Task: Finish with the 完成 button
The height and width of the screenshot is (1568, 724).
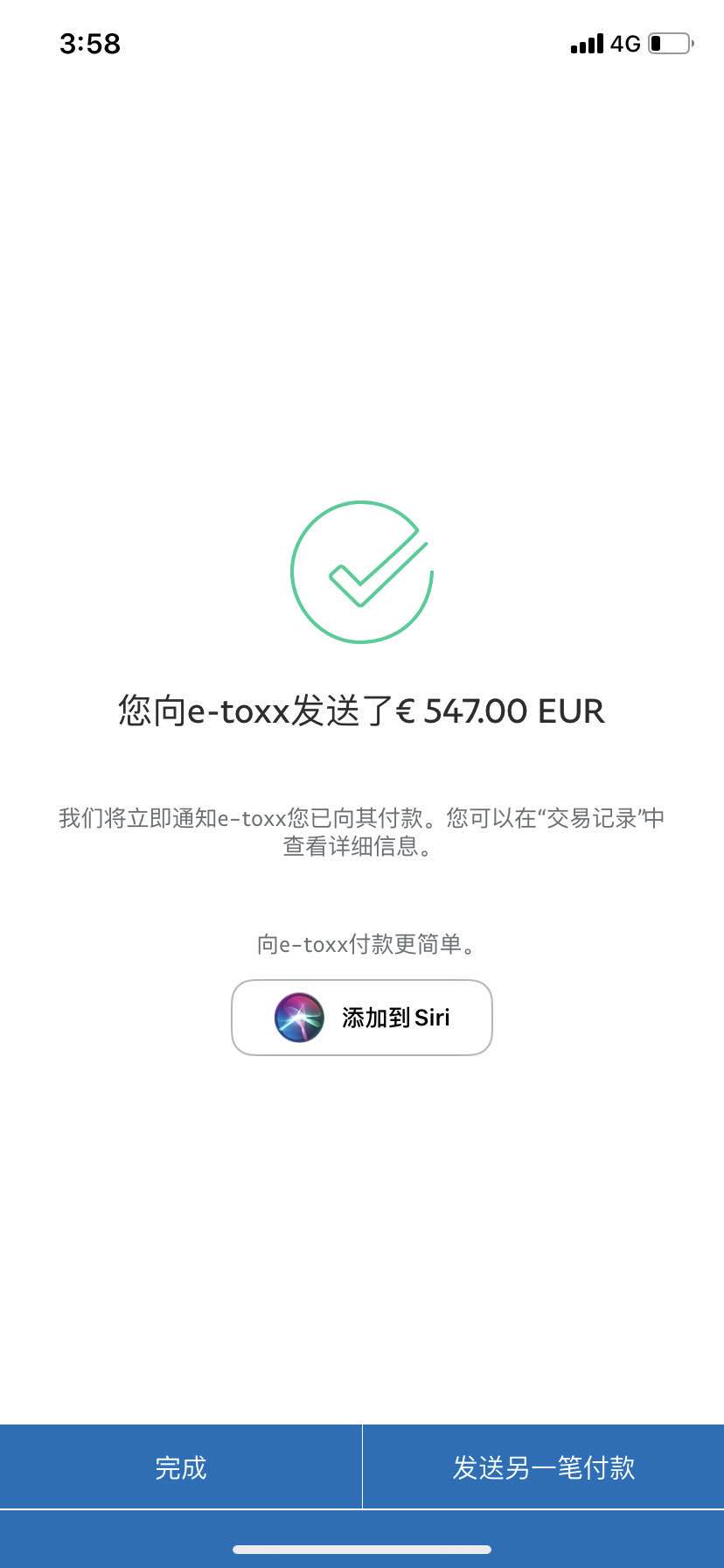Action: [x=180, y=1467]
